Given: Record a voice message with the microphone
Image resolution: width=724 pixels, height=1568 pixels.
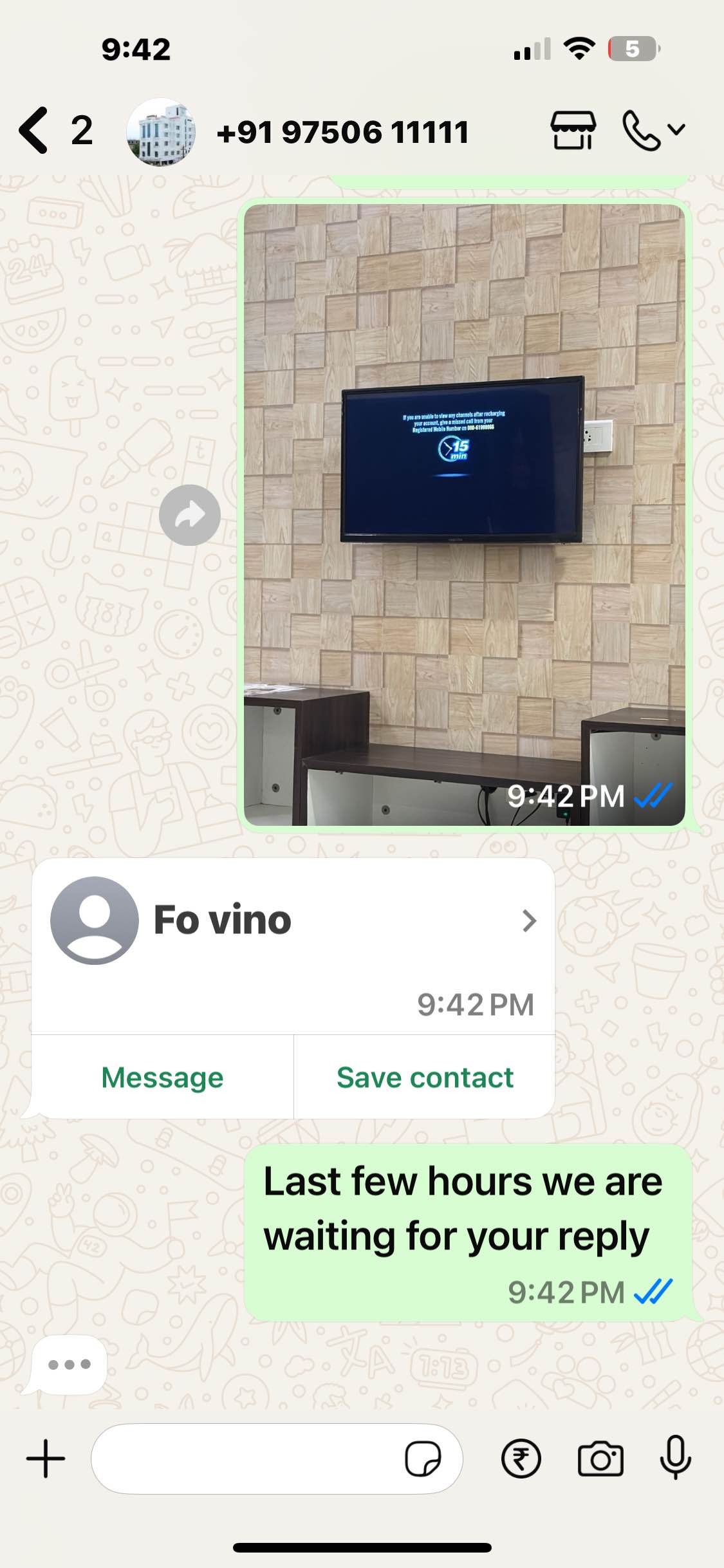Looking at the screenshot, I should coord(676,1459).
